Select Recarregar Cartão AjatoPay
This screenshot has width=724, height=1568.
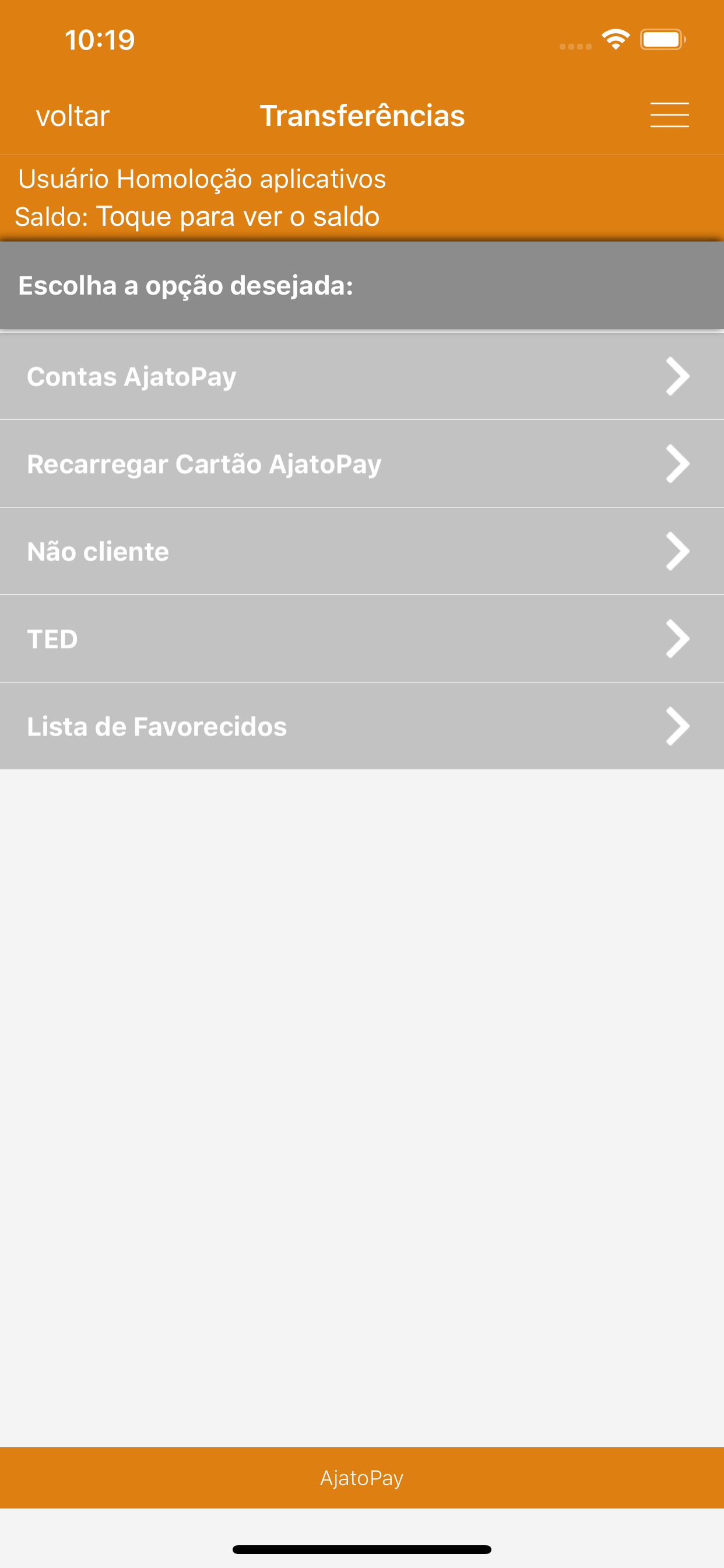(x=362, y=464)
